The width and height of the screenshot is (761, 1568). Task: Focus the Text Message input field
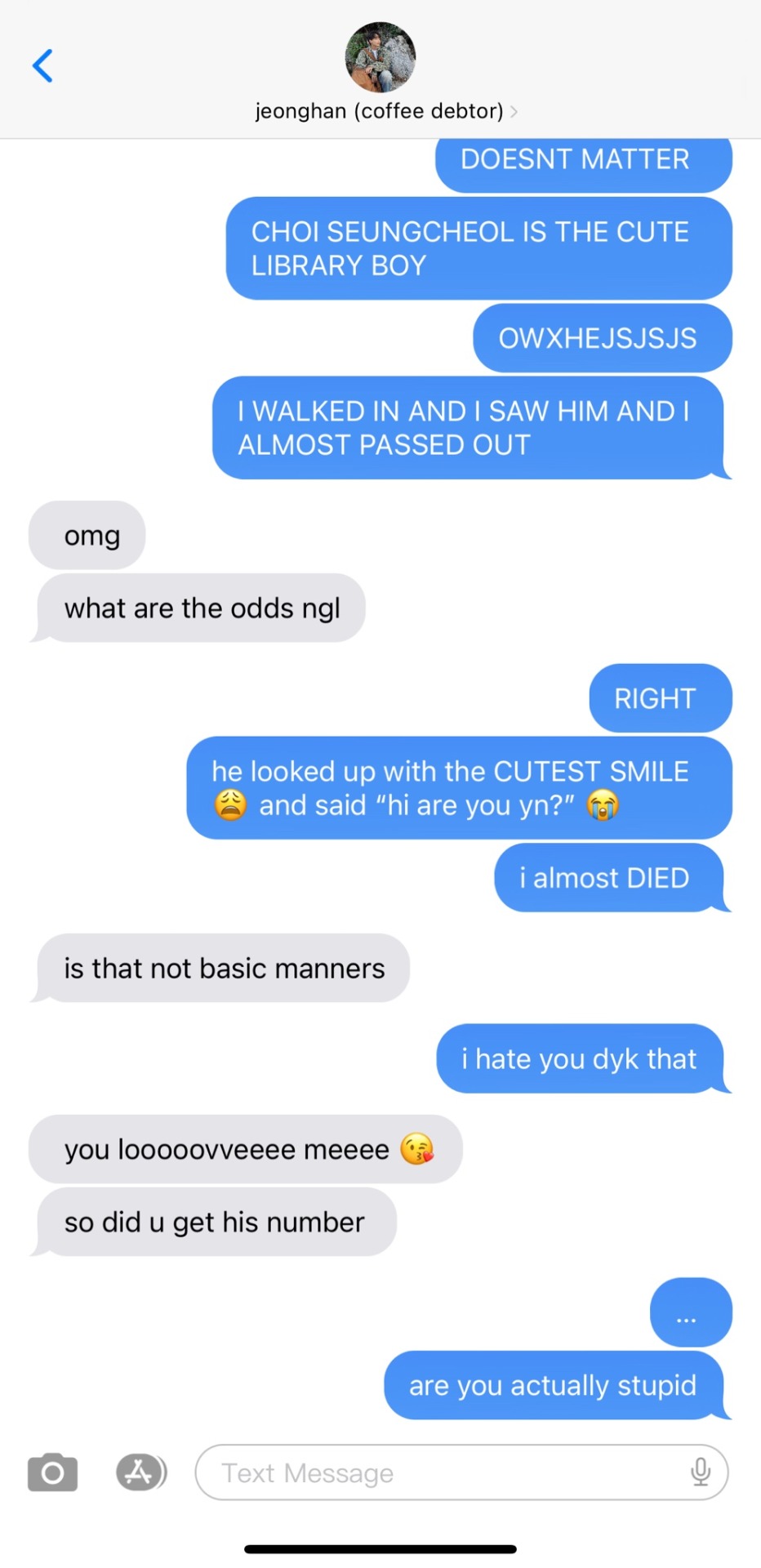tap(441, 1472)
